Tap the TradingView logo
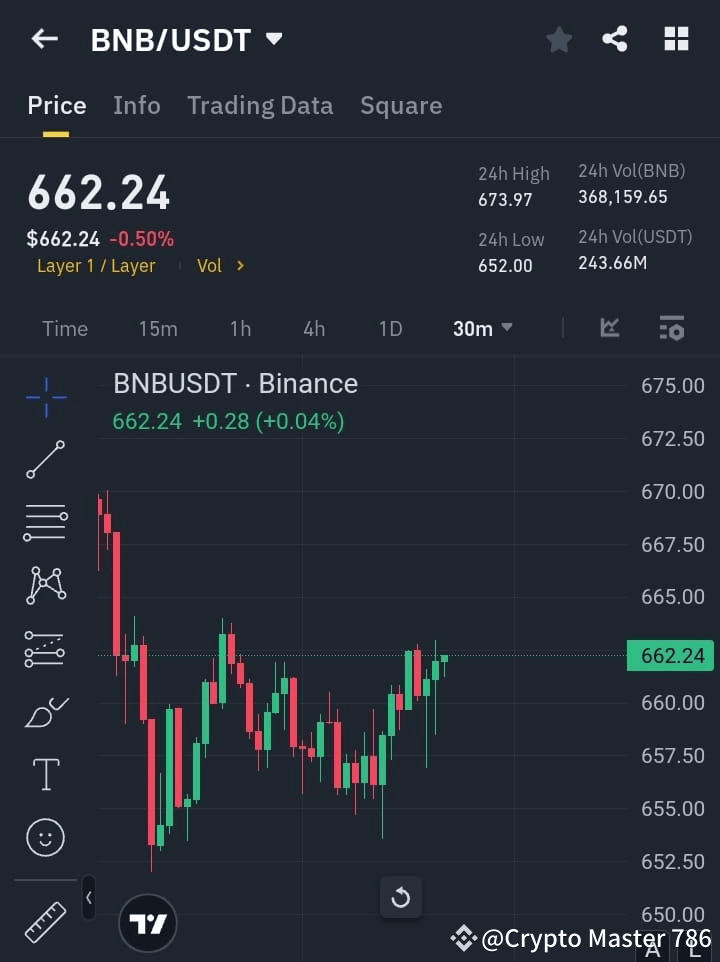This screenshot has height=962, width=720. tap(148, 921)
